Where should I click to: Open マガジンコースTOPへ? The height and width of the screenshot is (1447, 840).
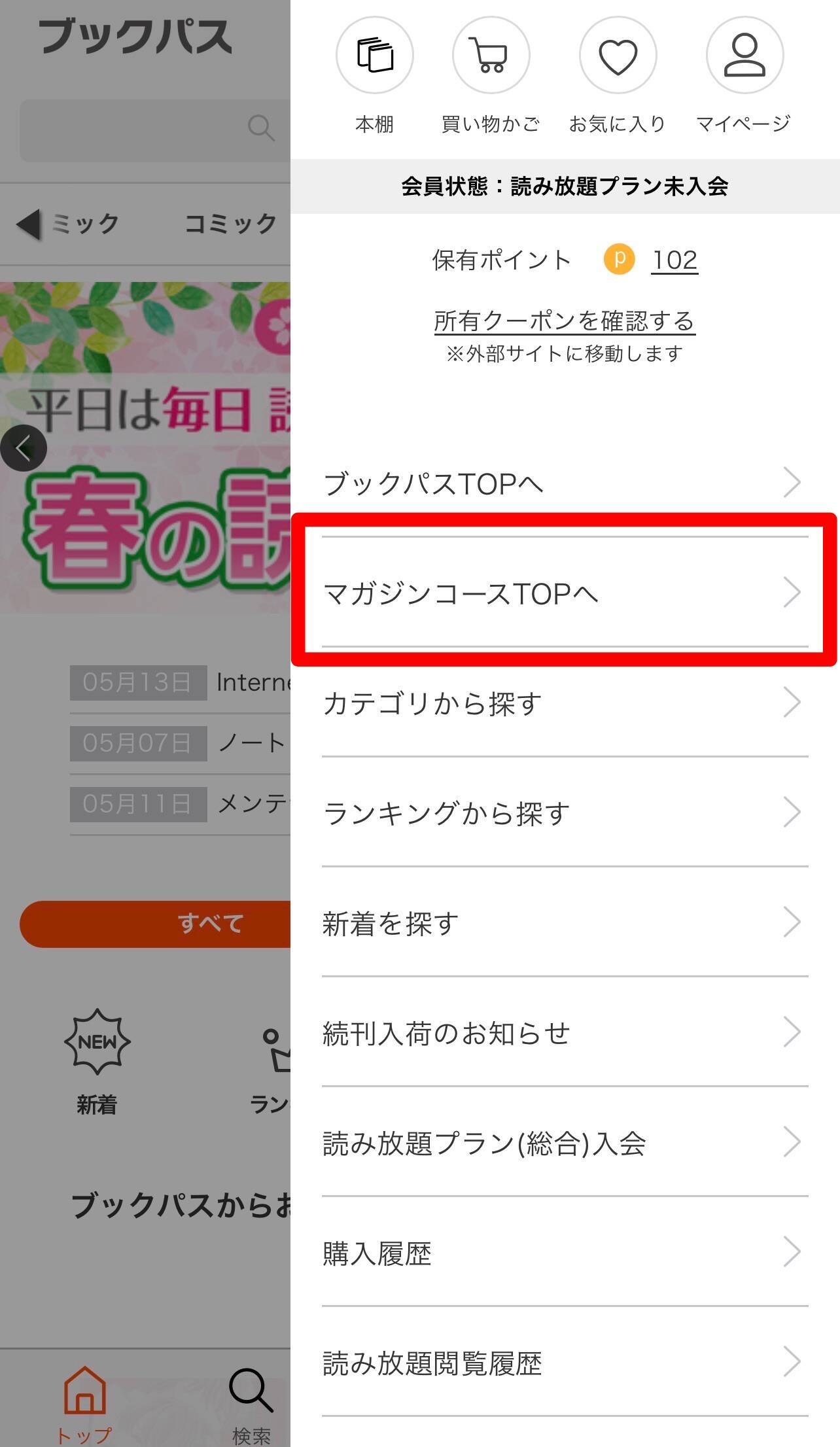tap(564, 593)
